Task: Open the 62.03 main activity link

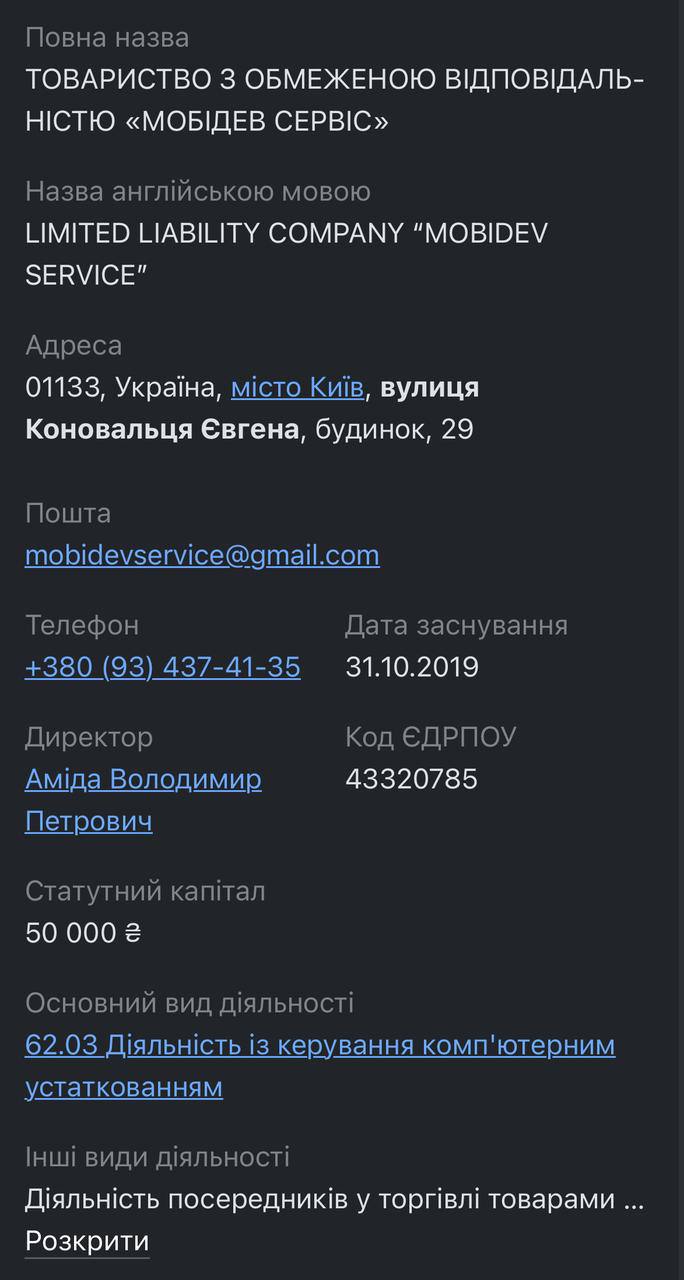Action: (320, 1066)
